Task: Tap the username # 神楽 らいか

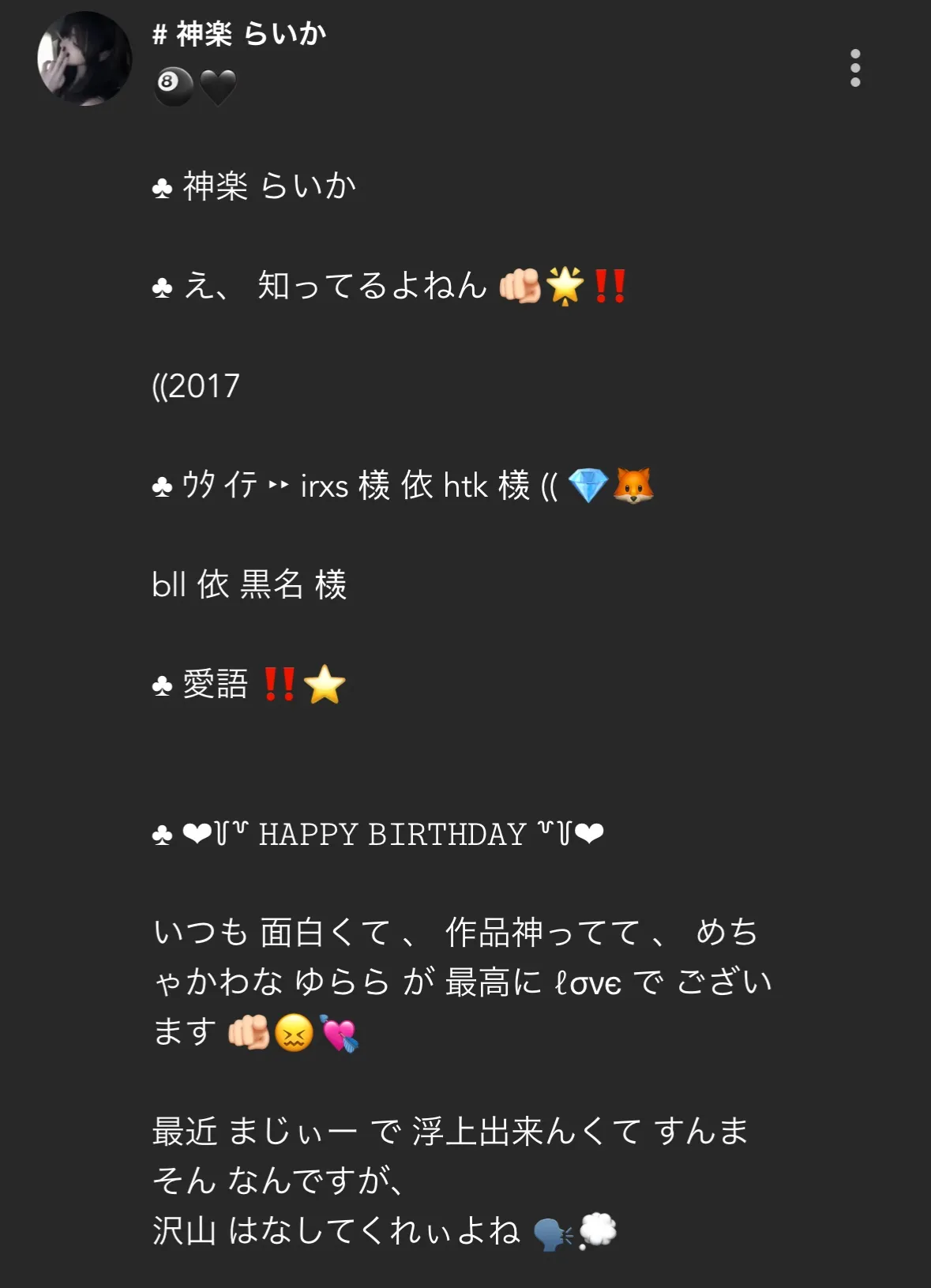Action: 239,34
